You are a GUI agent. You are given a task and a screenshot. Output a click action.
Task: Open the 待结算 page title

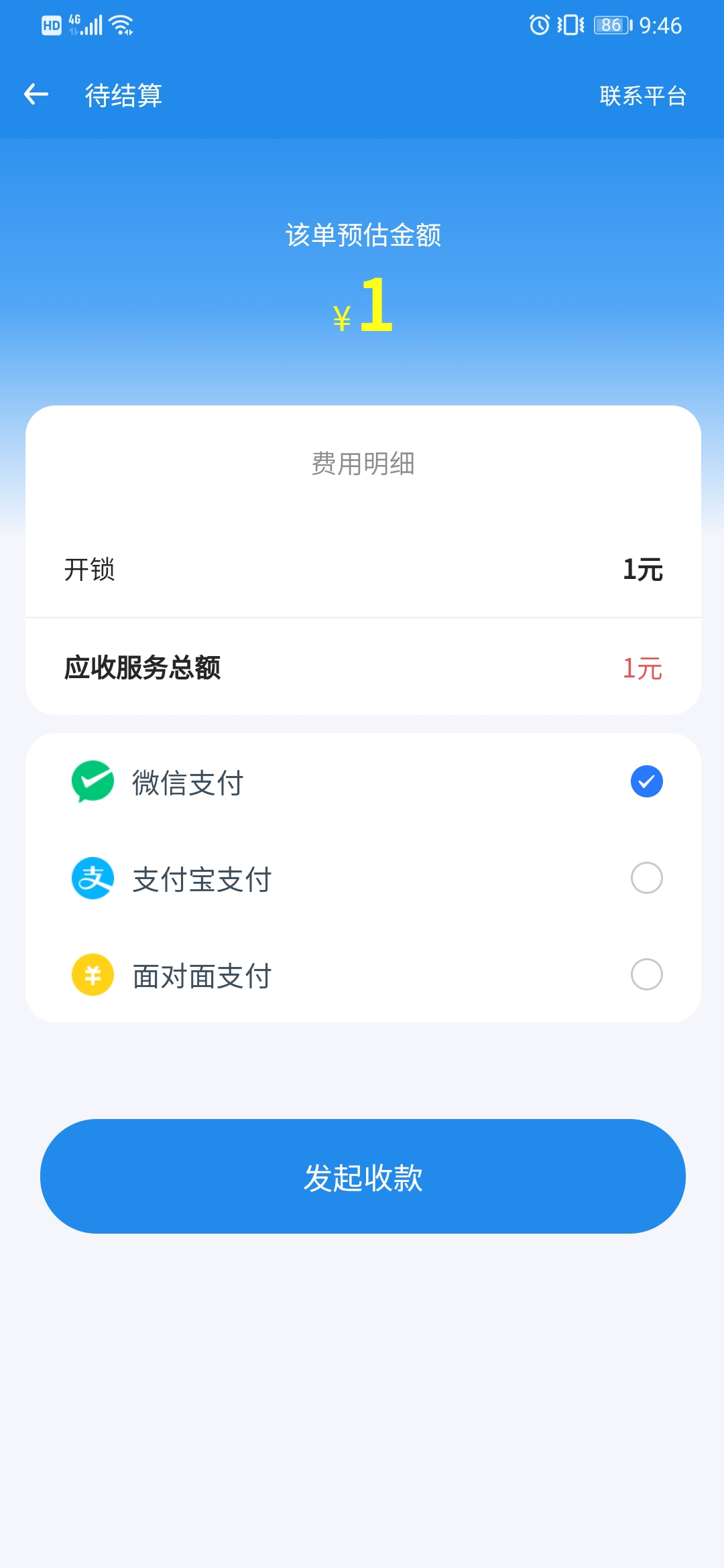[x=125, y=95]
